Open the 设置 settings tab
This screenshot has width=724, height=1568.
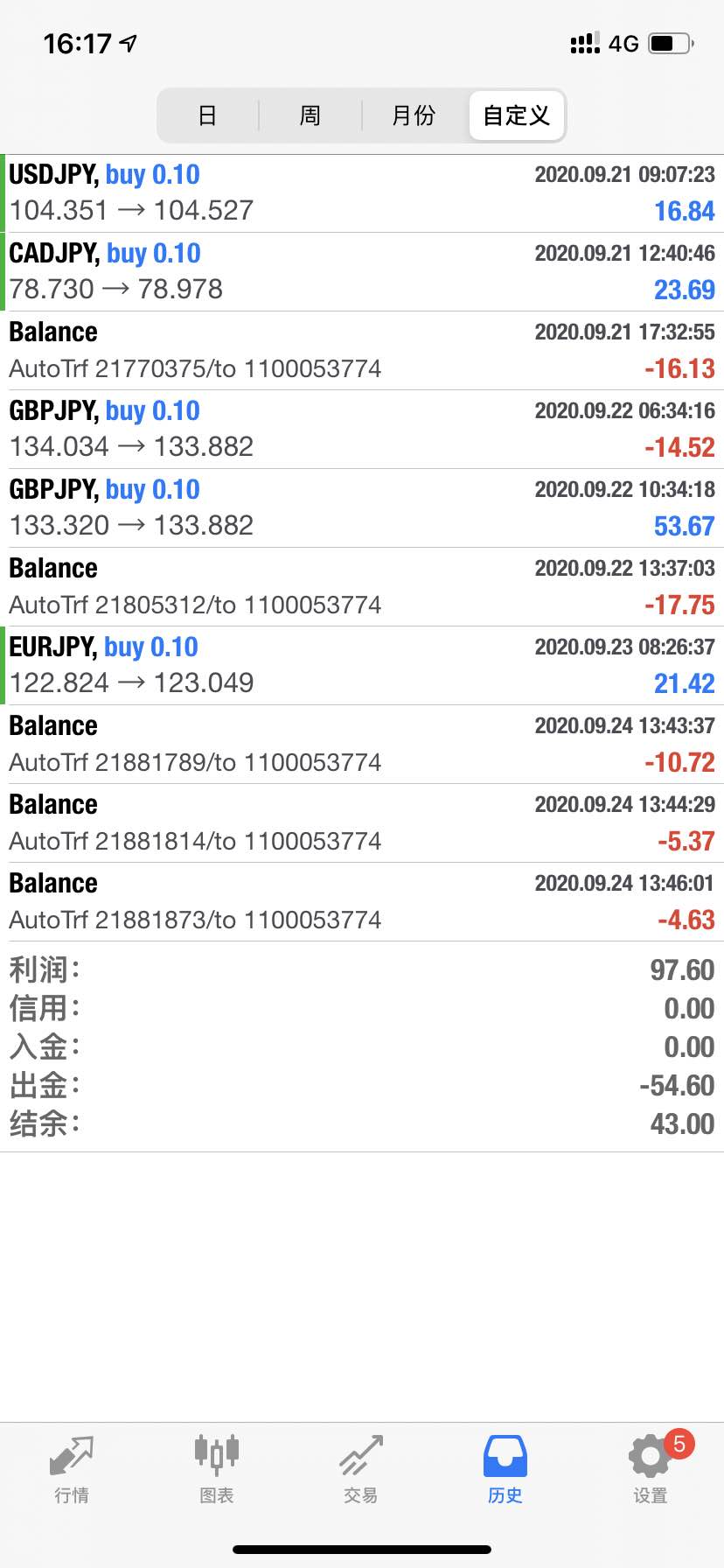(651, 1470)
